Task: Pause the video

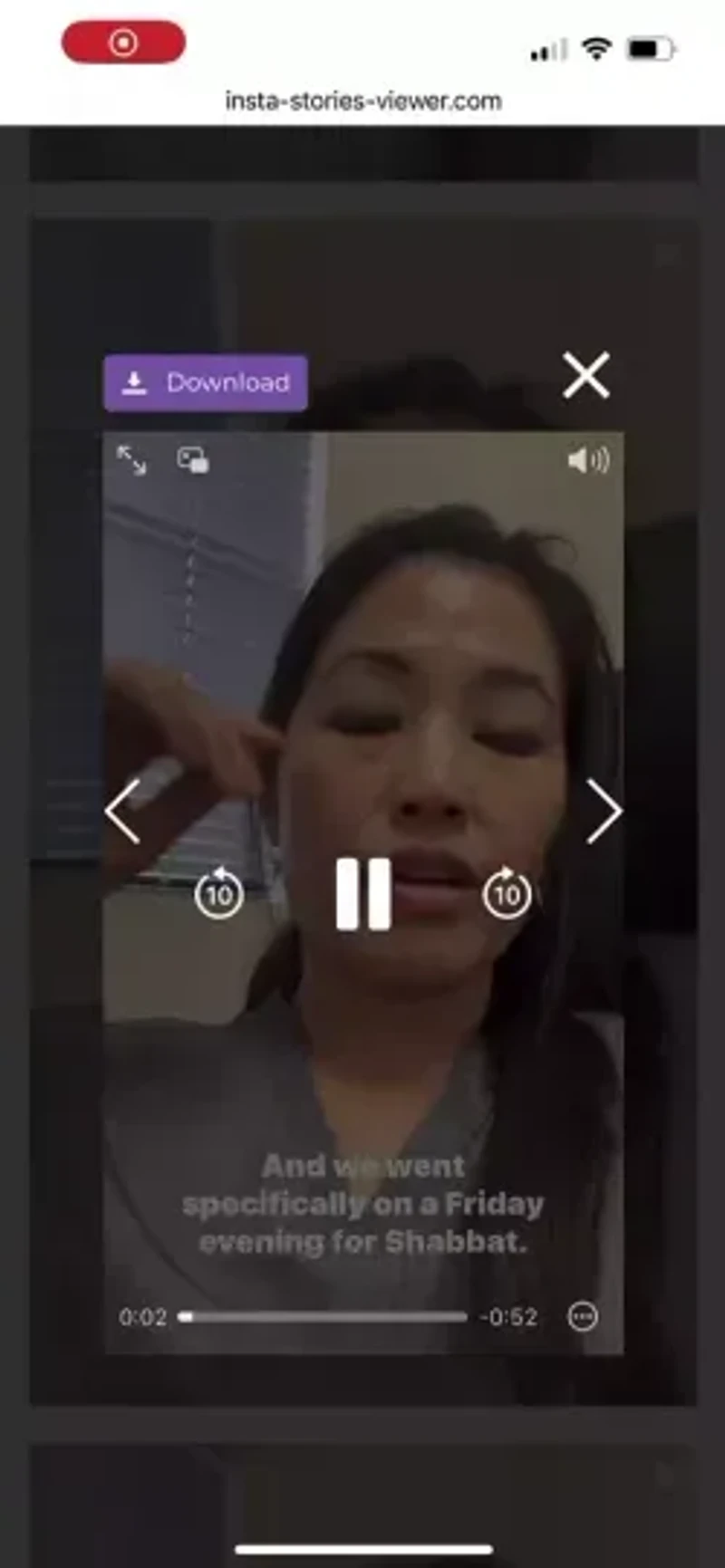Action: pos(363,894)
